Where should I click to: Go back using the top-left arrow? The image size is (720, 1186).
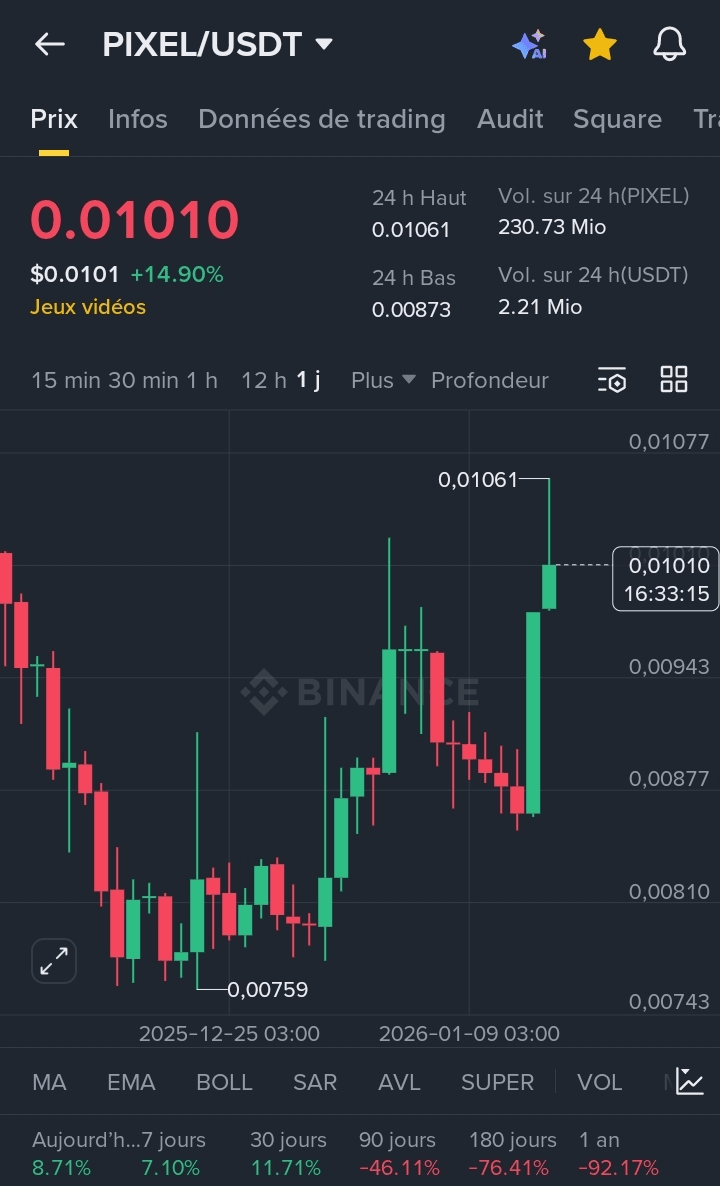coord(49,44)
